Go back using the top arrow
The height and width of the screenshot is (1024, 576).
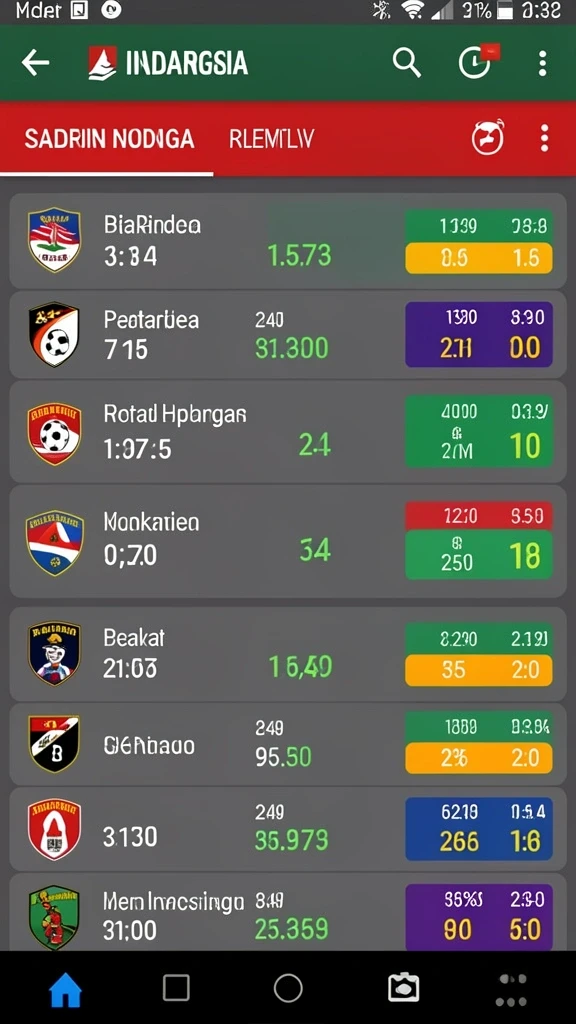[x=35, y=63]
